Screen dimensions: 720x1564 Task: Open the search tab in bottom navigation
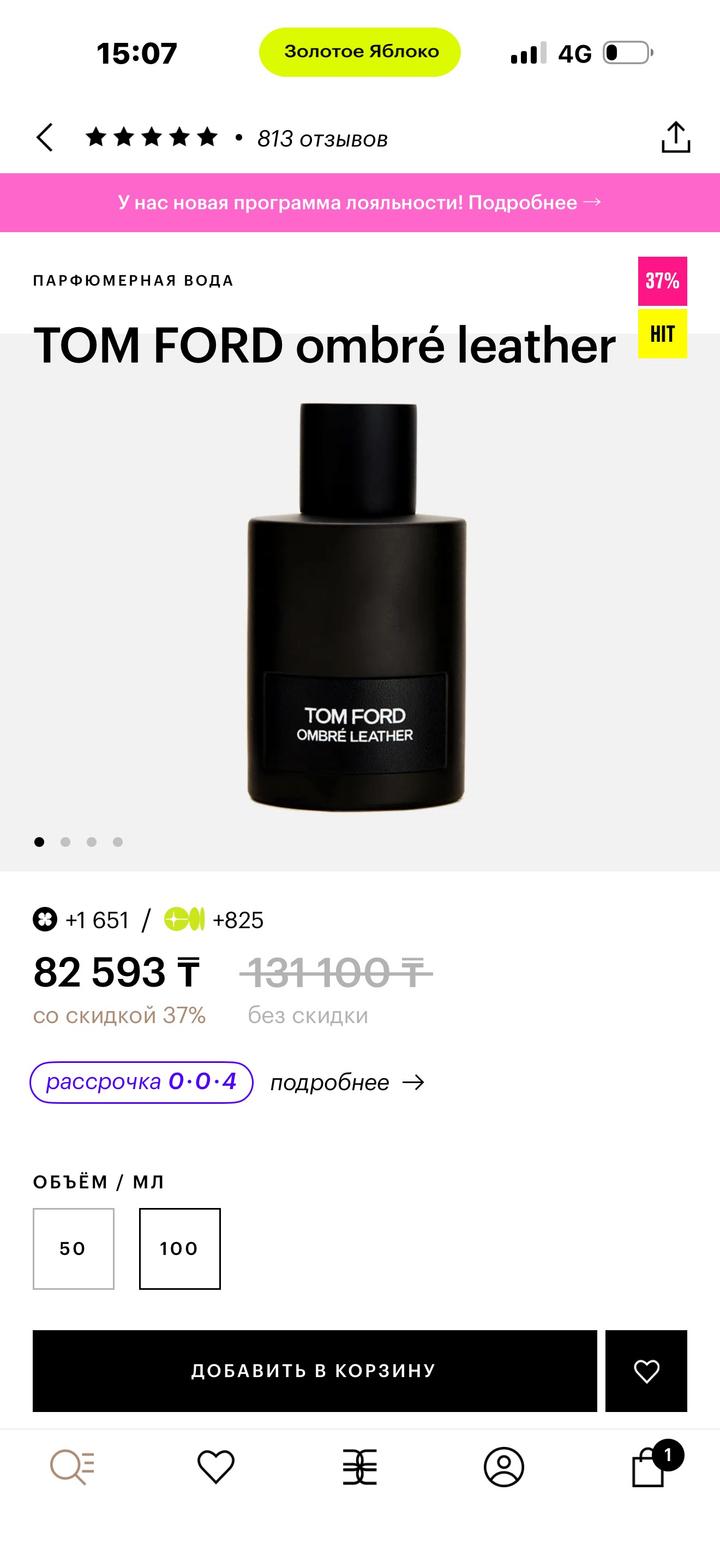click(72, 1467)
